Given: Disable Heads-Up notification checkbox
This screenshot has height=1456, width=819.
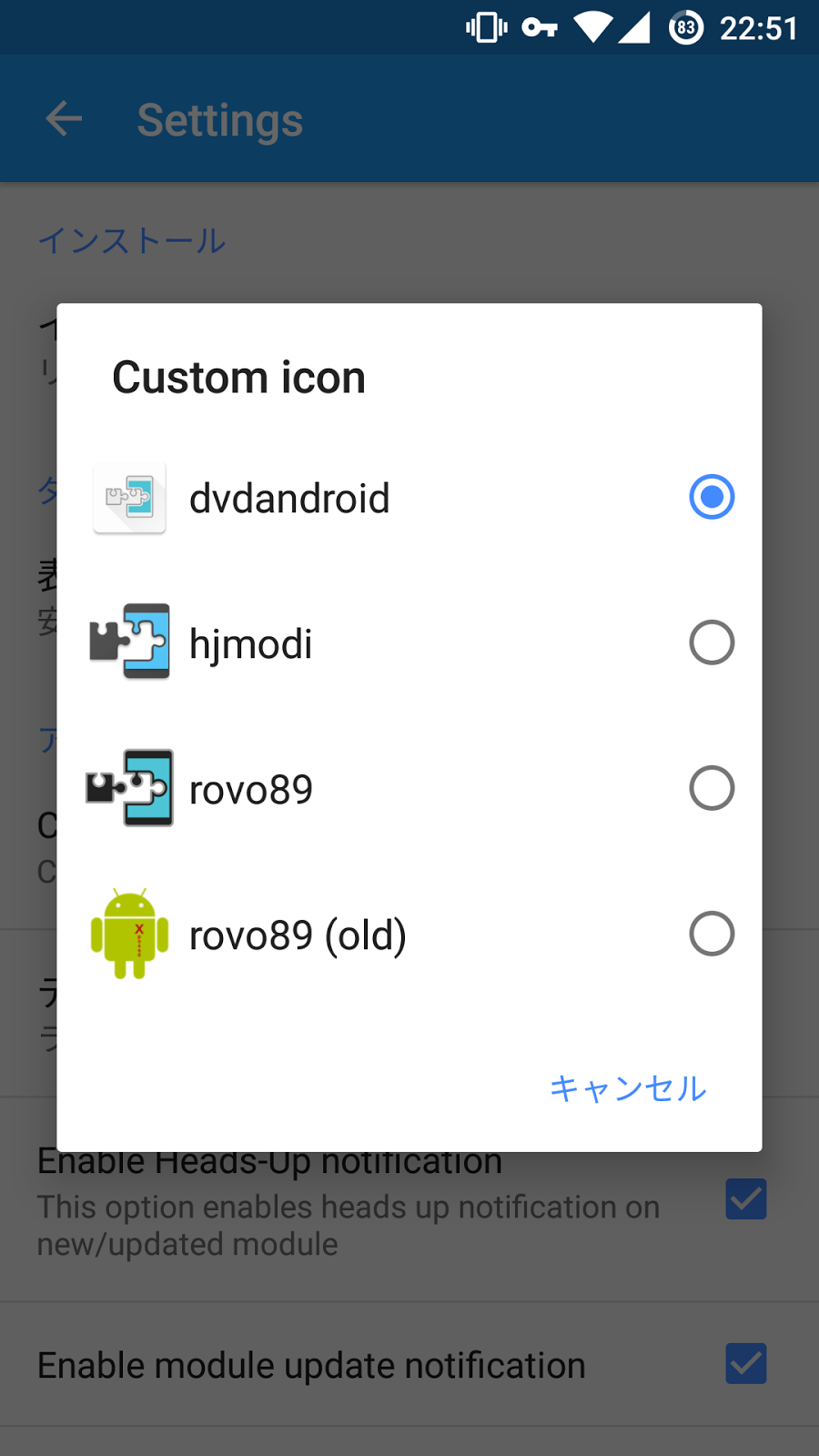Looking at the screenshot, I should tap(745, 1199).
